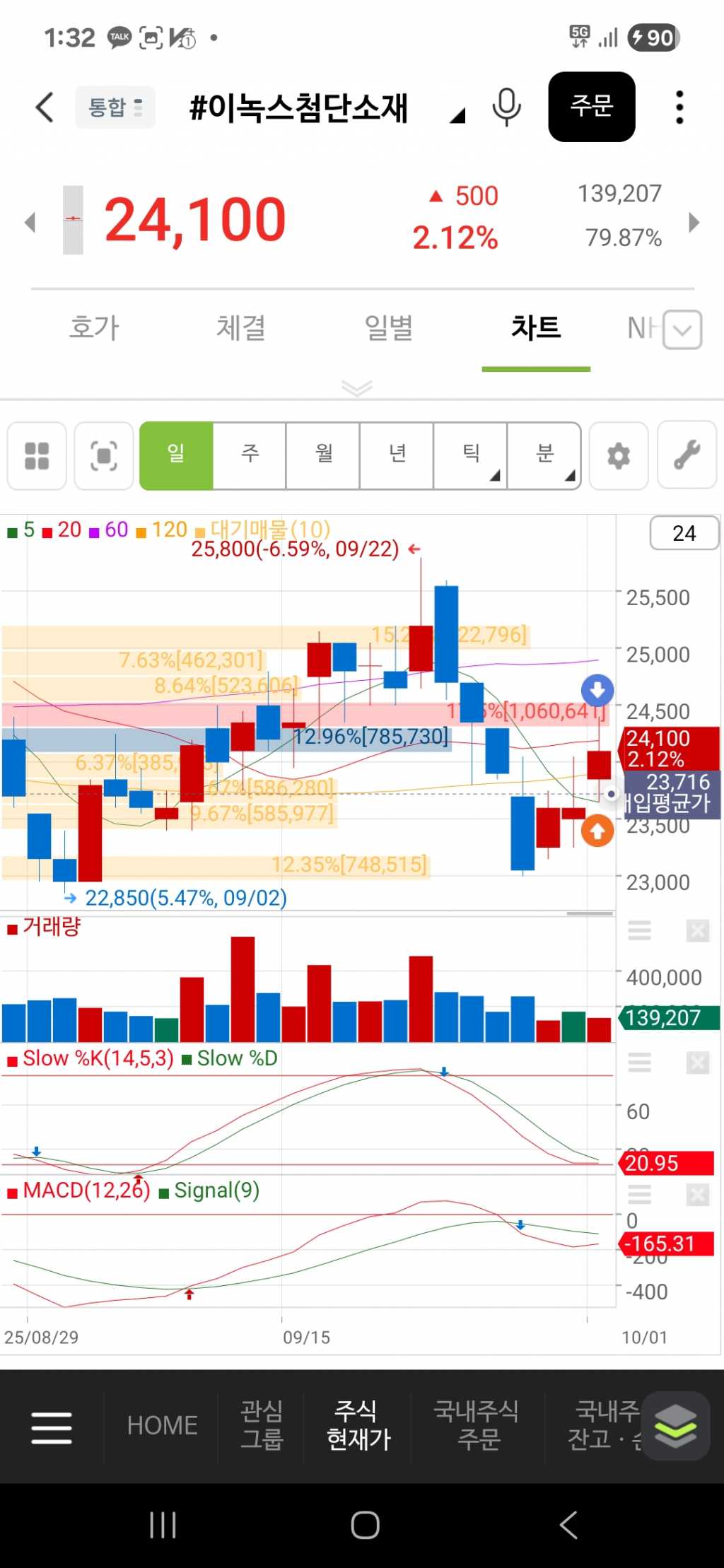Image resolution: width=724 pixels, height=1568 pixels.
Task: Open the 통합 market selector
Action: tap(115, 107)
